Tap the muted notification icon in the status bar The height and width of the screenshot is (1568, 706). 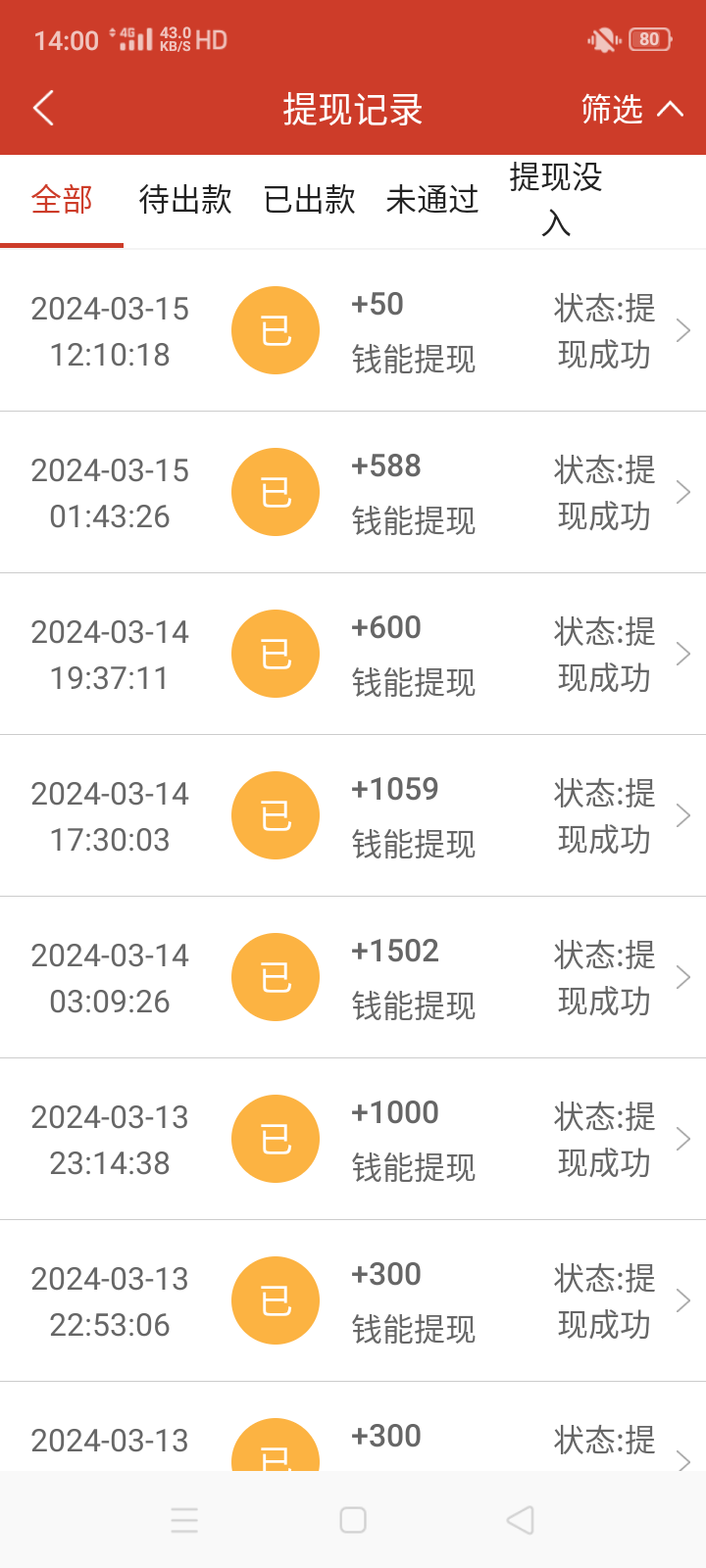pyautogui.click(x=602, y=39)
